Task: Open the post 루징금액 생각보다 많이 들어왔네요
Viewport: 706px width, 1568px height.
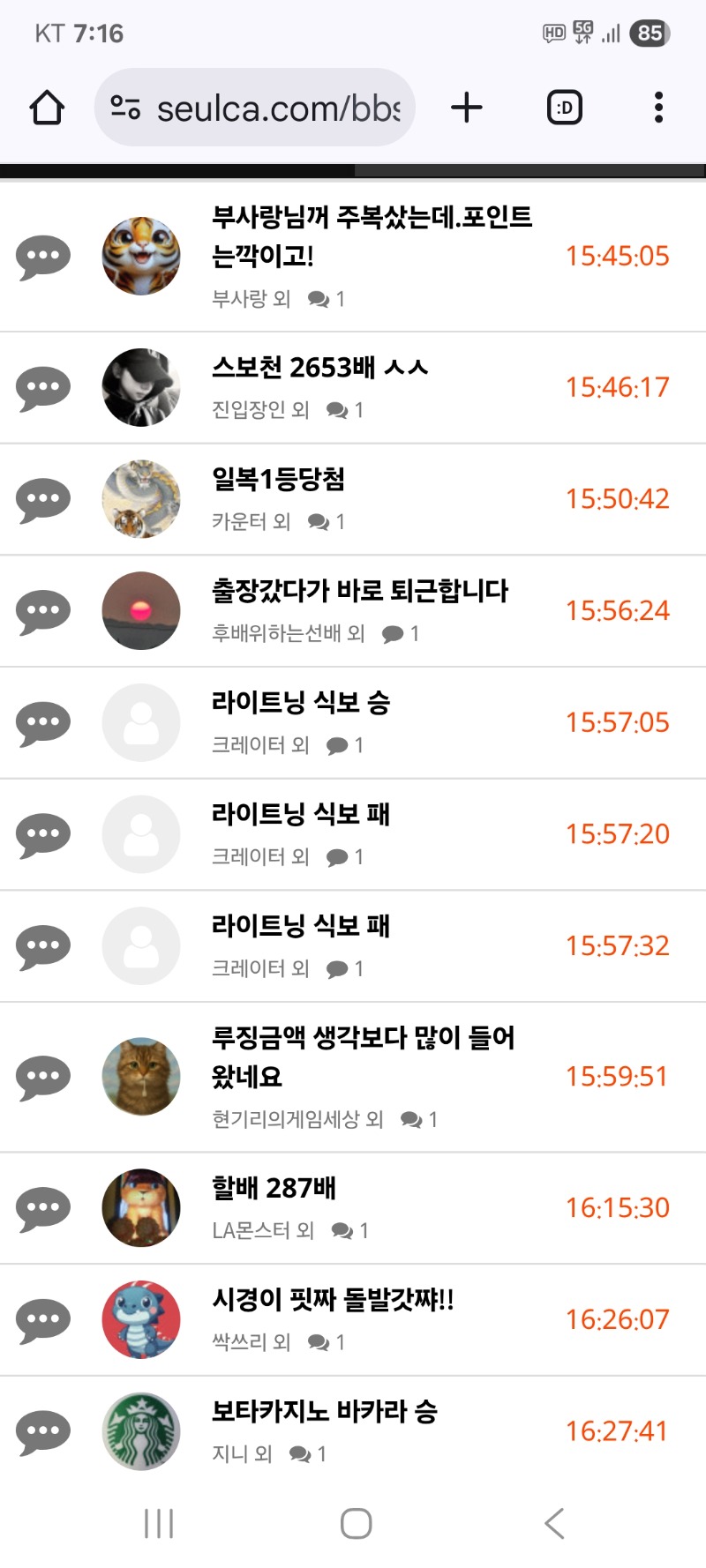Action: [x=362, y=1057]
